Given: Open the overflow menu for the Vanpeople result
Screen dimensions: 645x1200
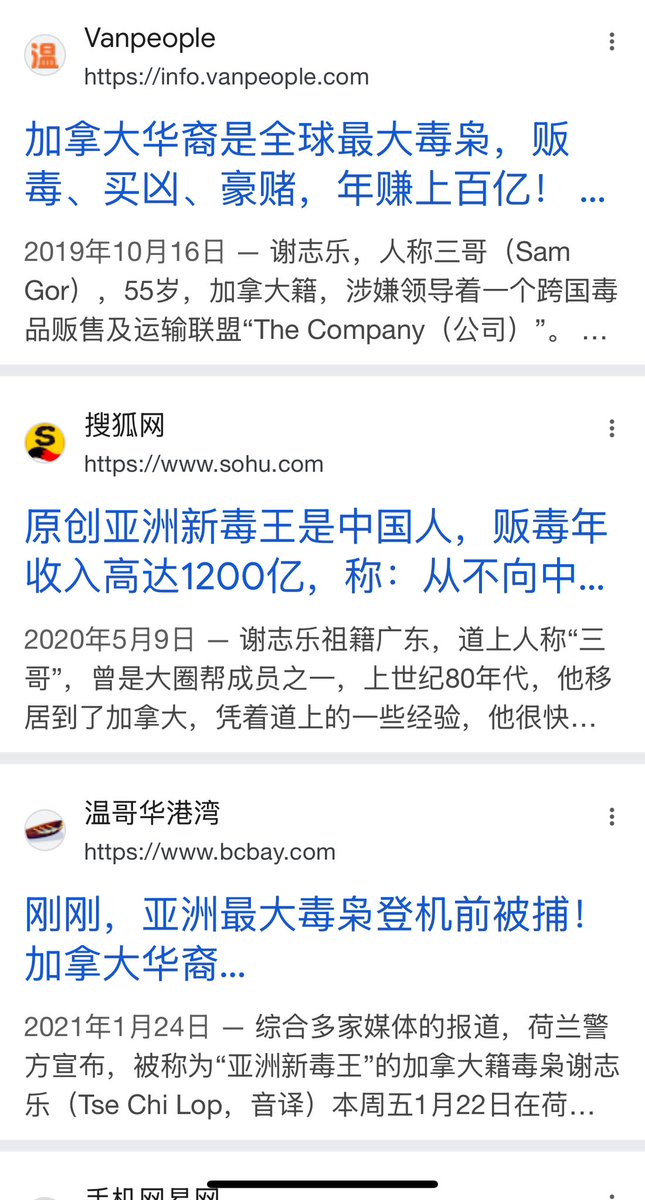Looking at the screenshot, I should point(612,42).
